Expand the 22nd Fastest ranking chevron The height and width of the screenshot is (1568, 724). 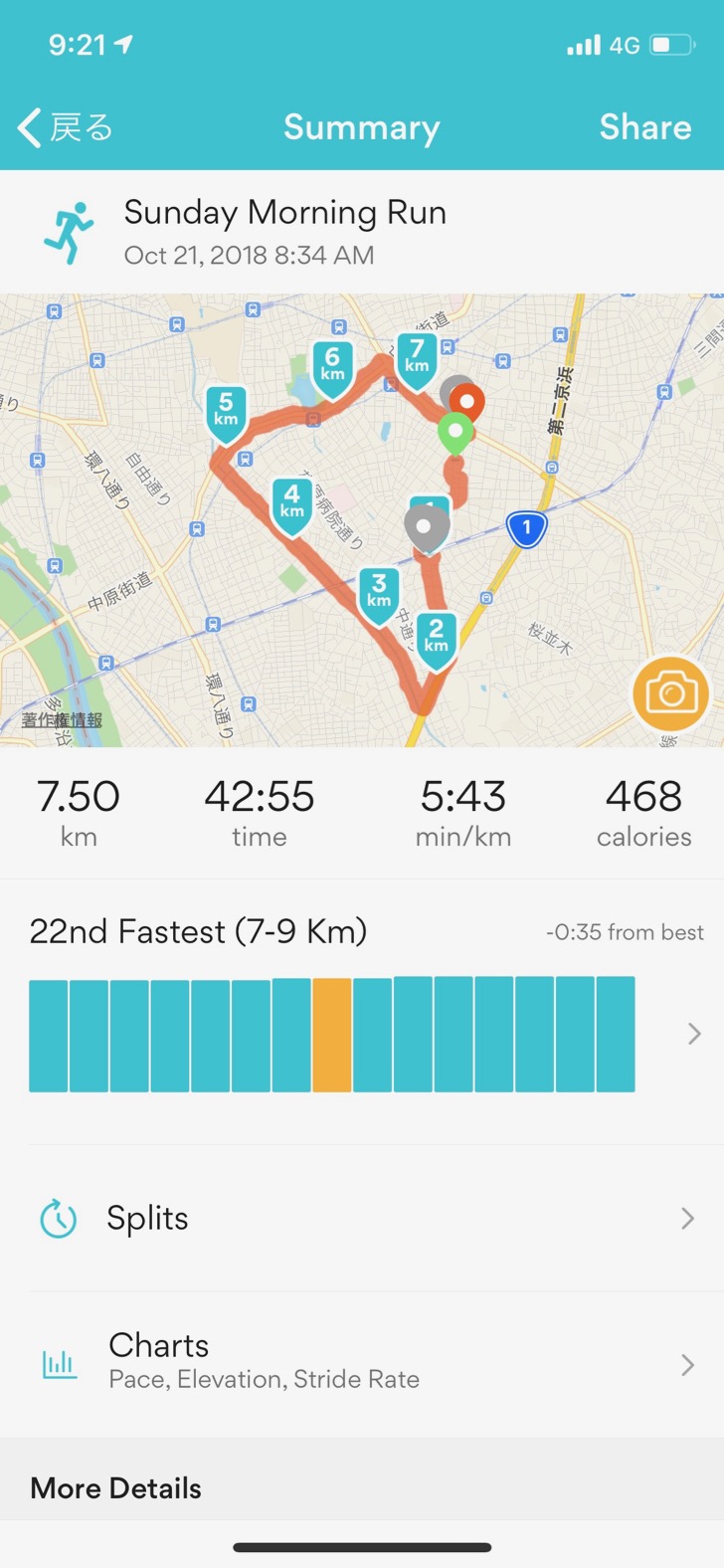693,1035
